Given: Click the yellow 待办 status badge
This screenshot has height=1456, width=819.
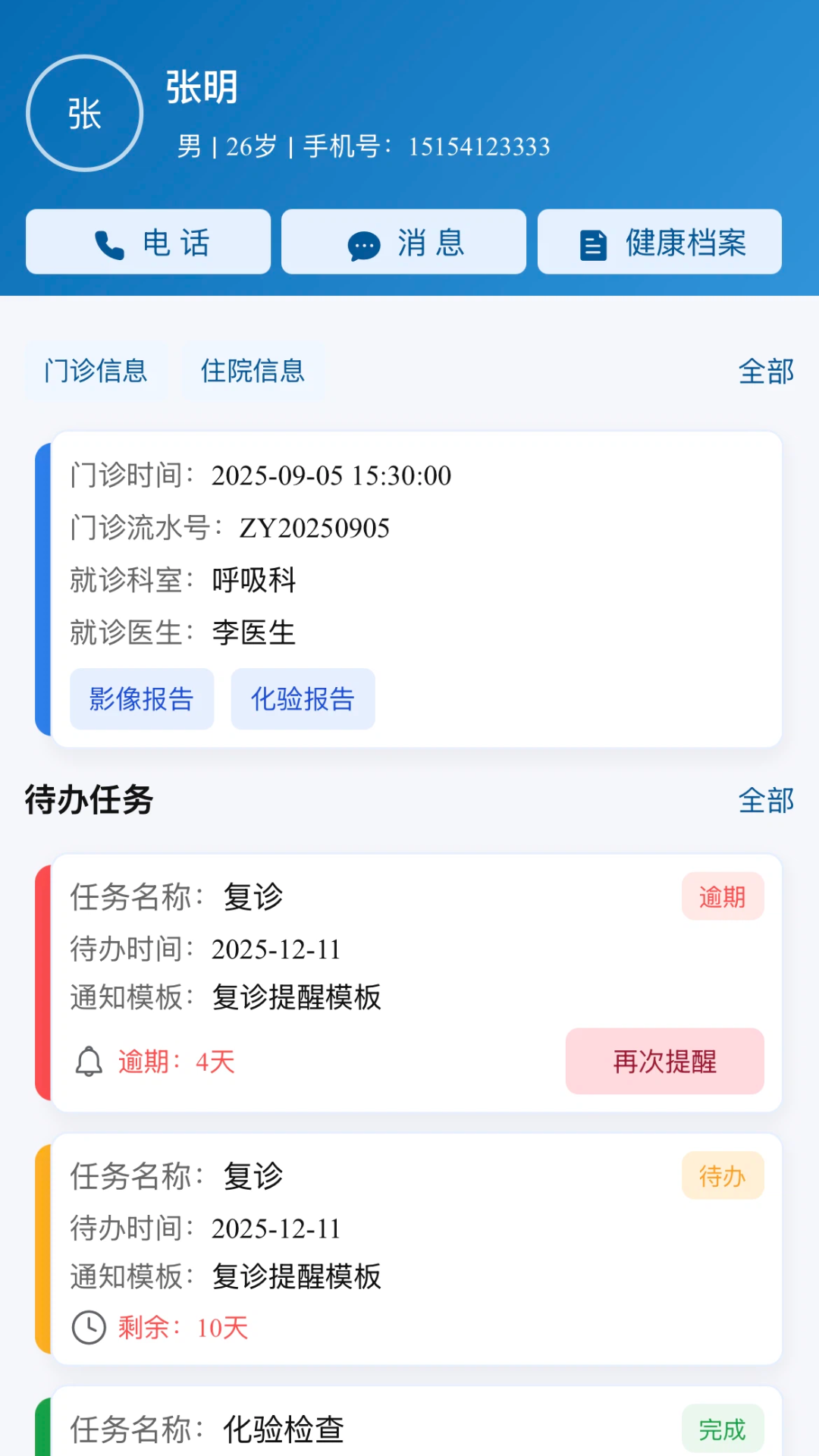Looking at the screenshot, I should pyautogui.click(x=723, y=1176).
